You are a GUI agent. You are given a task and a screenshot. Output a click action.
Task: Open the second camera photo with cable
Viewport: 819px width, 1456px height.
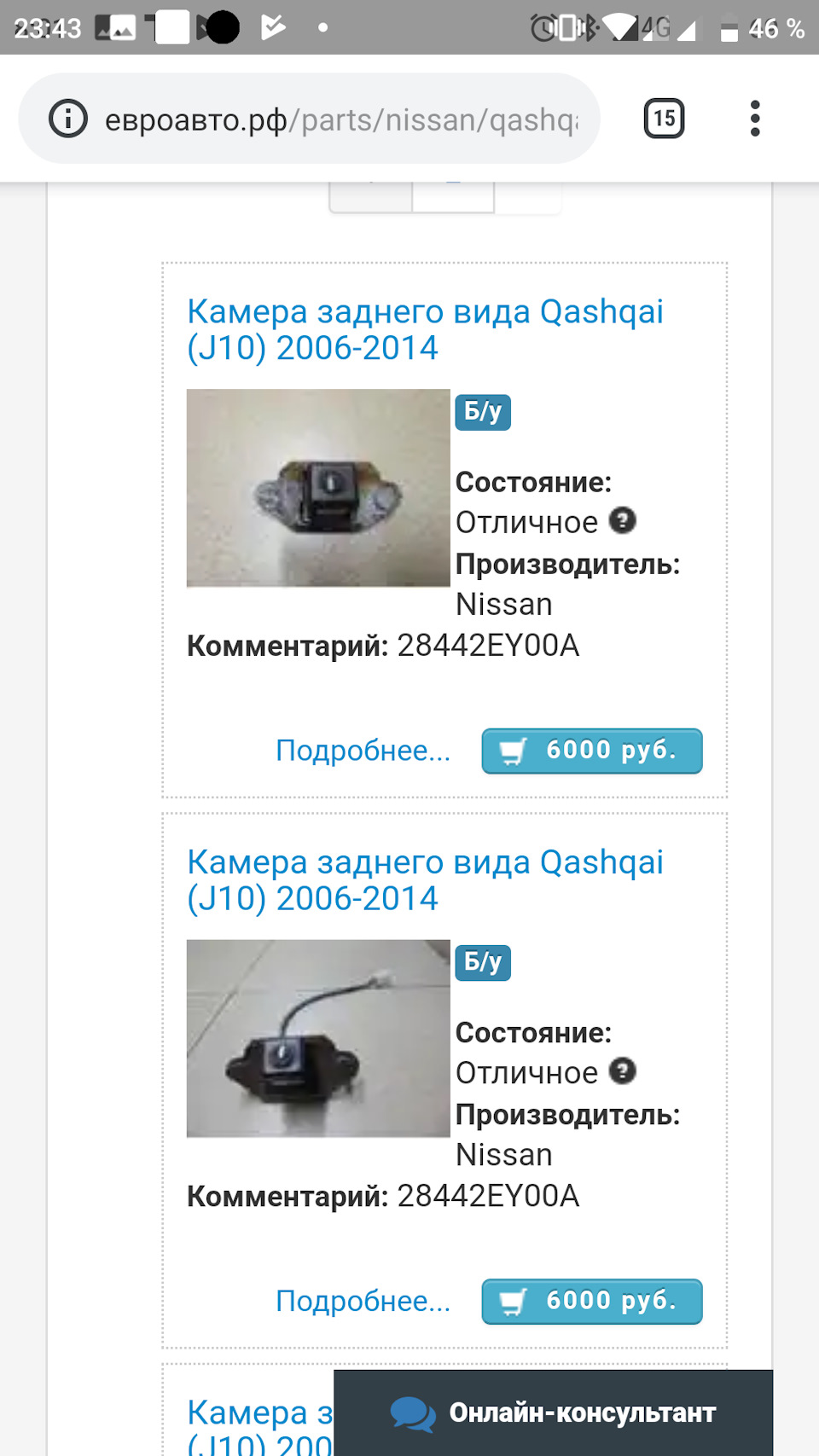(318, 1038)
